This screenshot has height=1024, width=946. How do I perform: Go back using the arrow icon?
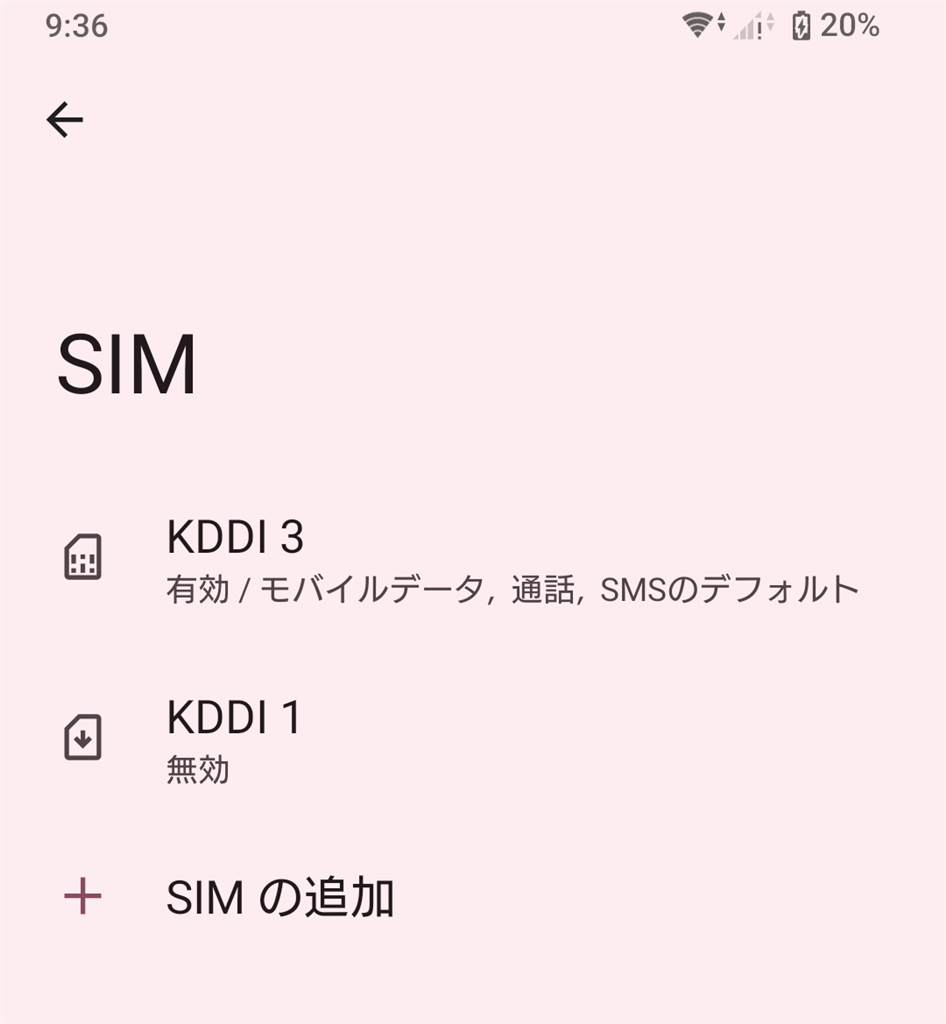click(x=65, y=121)
